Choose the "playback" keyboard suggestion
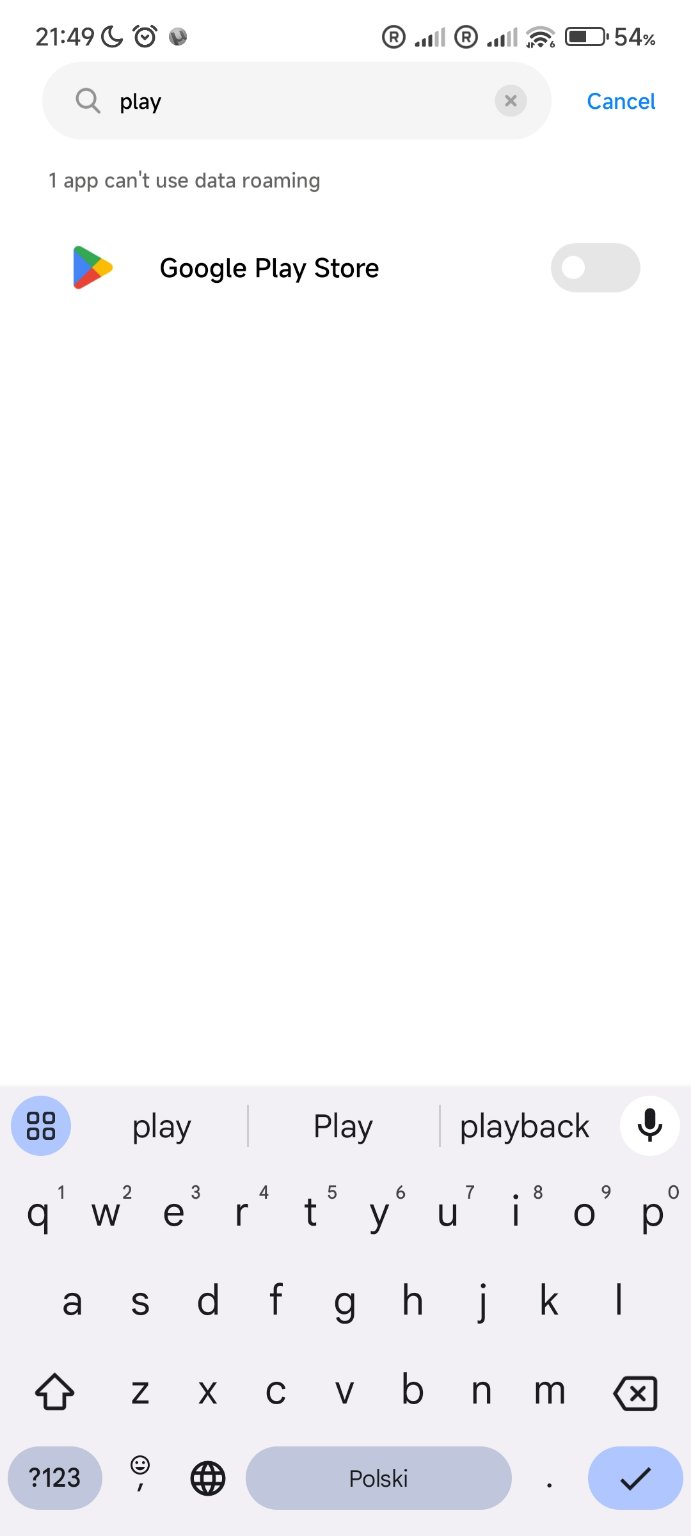Viewport: 691px width, 1536px height. [x=524, y=1126]
